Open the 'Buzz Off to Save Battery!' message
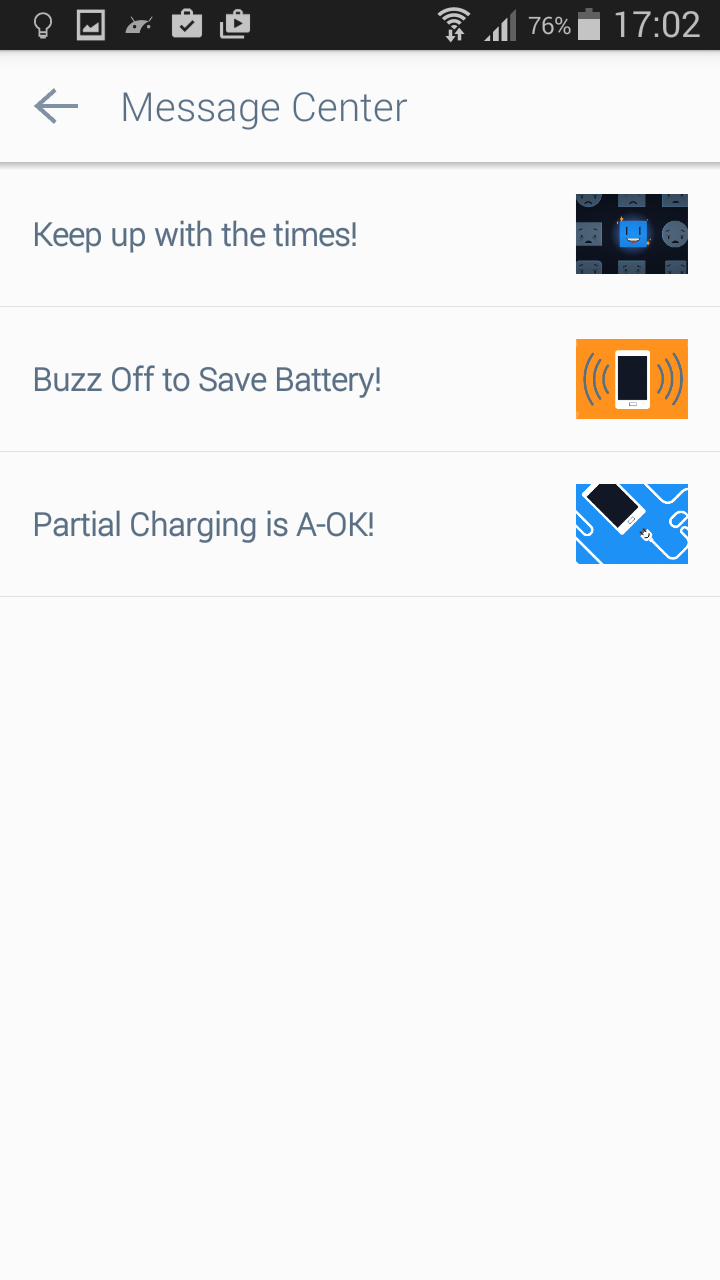 tap(360, 379)
